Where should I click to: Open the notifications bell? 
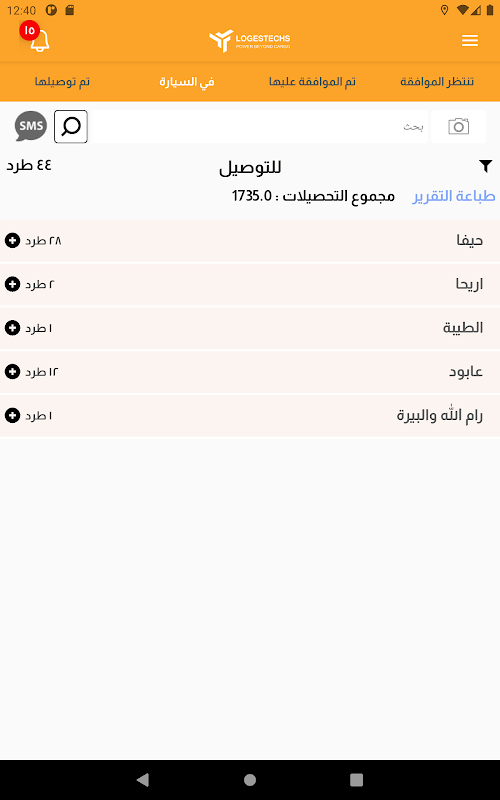39,40
